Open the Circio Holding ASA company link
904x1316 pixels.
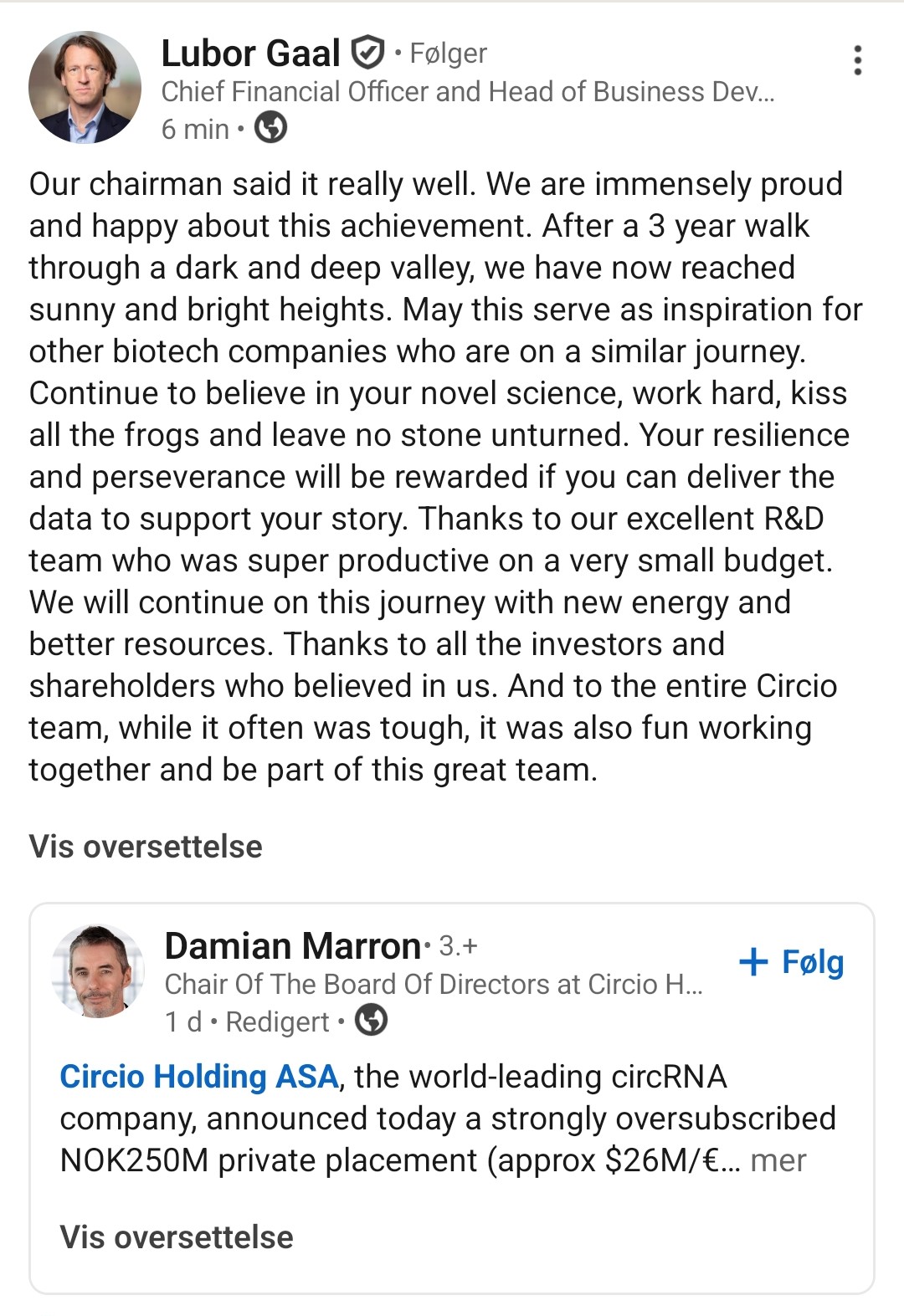198,1077
